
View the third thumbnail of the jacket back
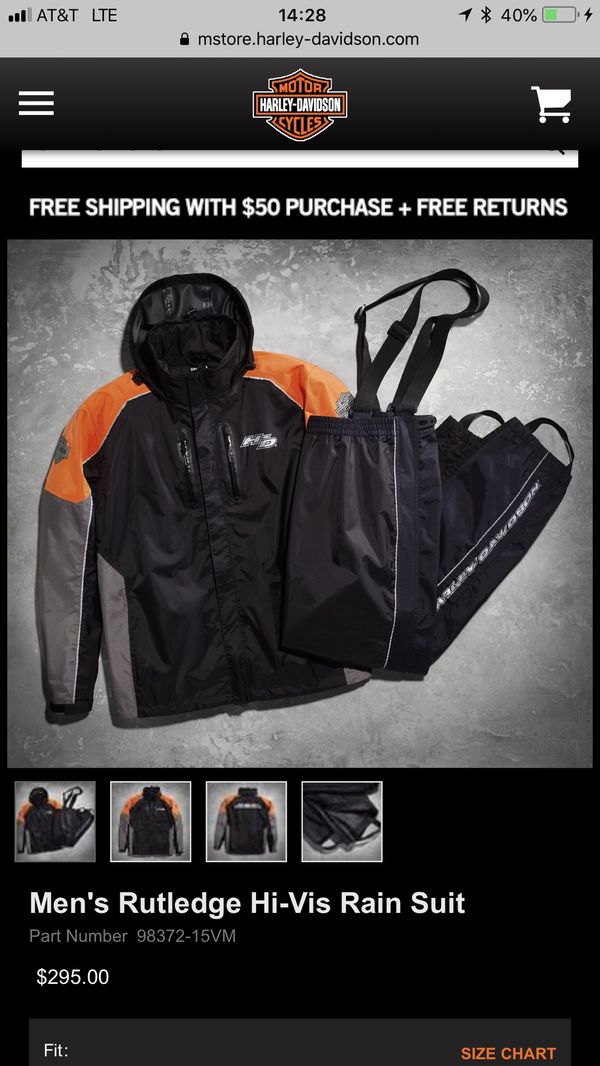[x=246, y=821]
